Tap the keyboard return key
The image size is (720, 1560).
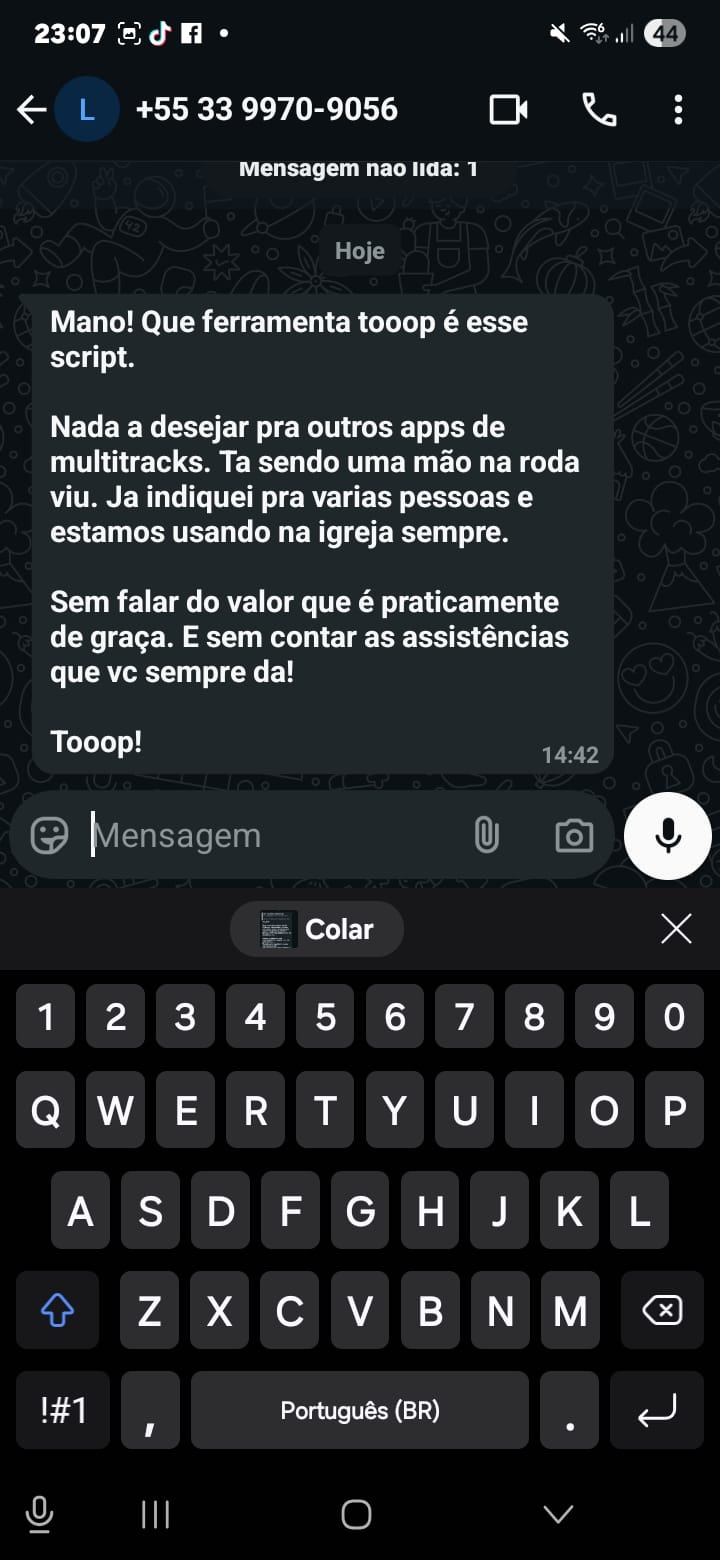657,1410
